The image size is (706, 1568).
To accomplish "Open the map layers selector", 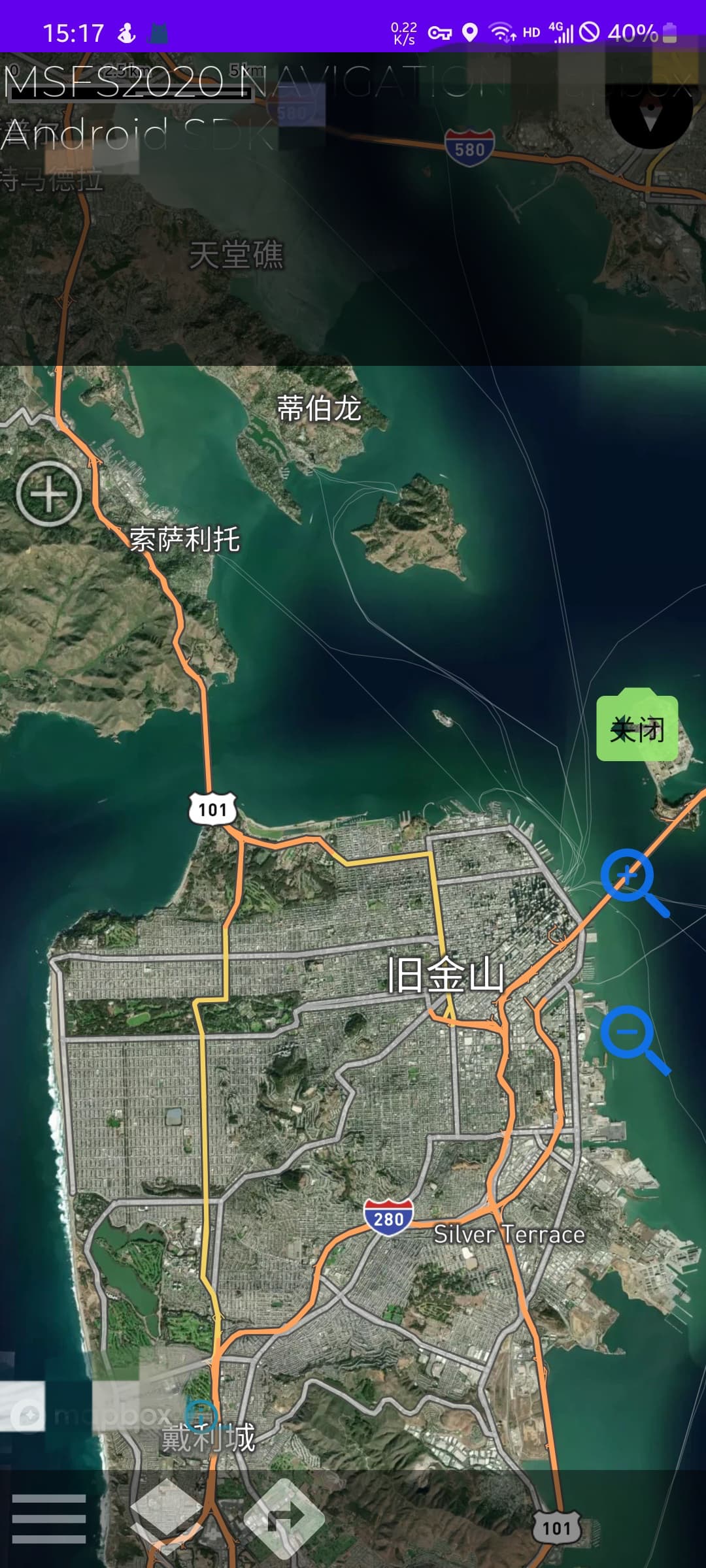I will point(166,1514).
